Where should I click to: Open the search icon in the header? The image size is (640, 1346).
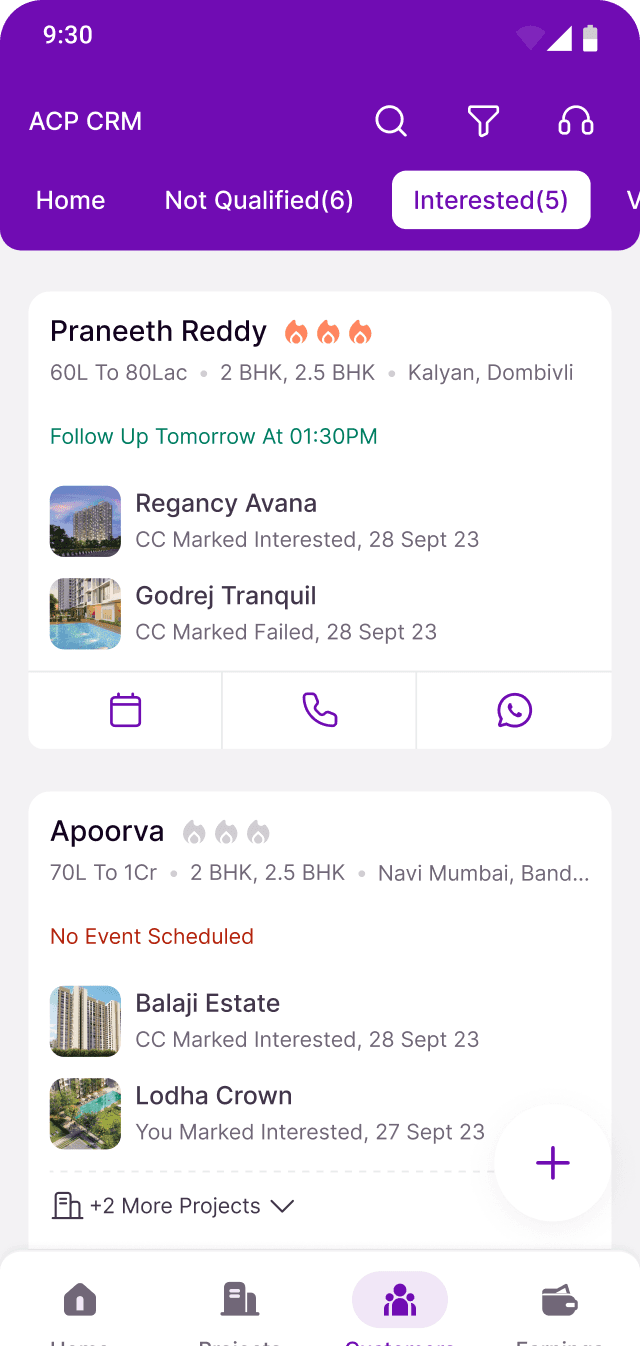(391, 121)
